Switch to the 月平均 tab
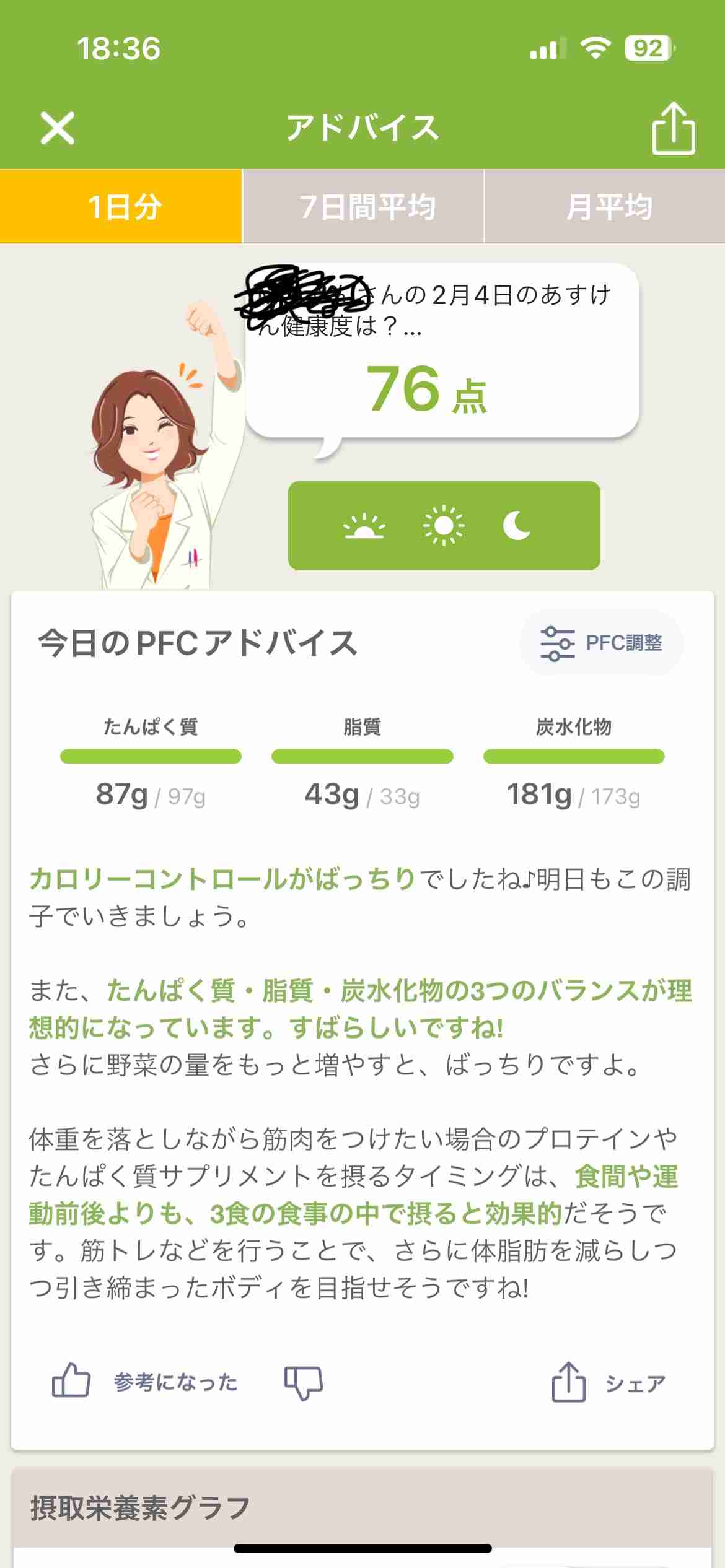 pyautogui.click(x=605, y=207)
